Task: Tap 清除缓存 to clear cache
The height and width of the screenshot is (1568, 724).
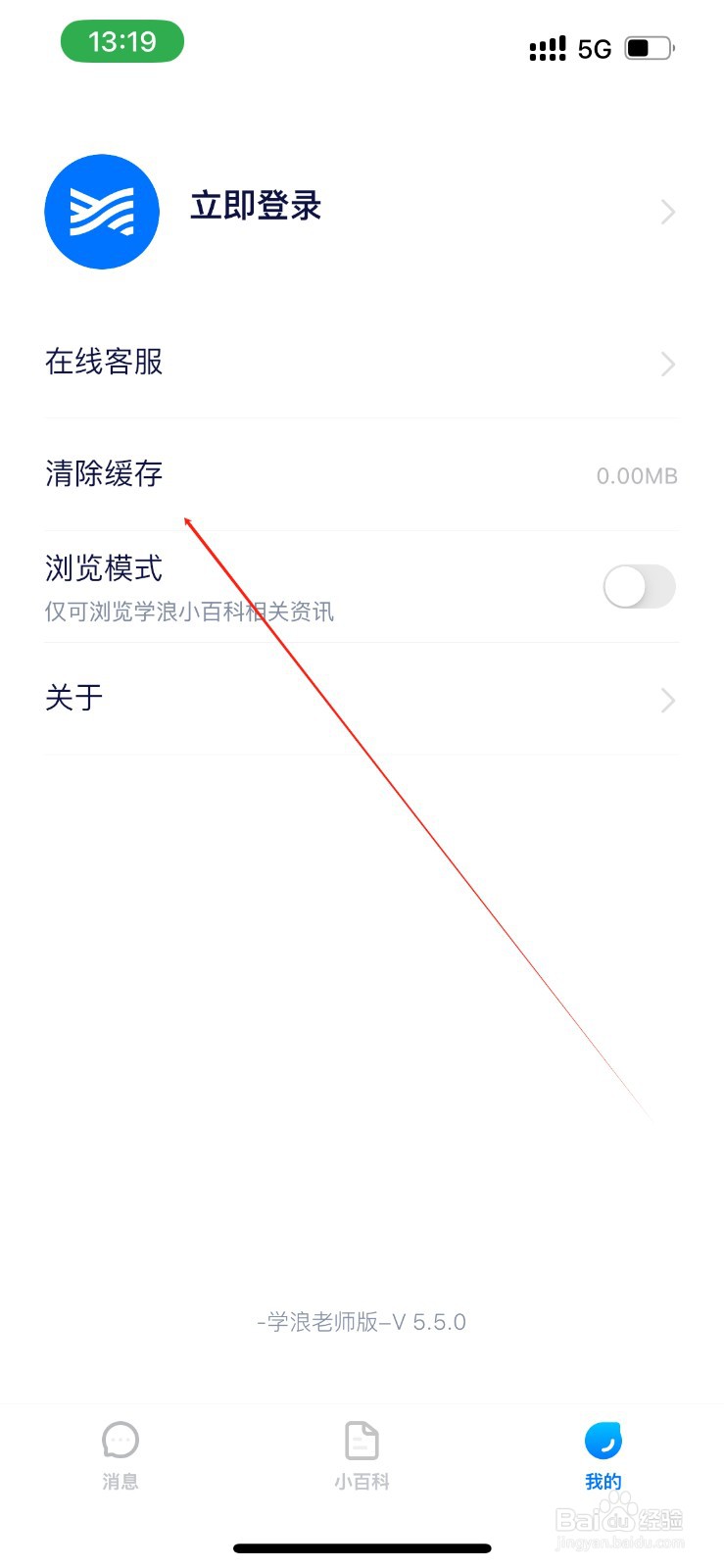Action: 103,474
